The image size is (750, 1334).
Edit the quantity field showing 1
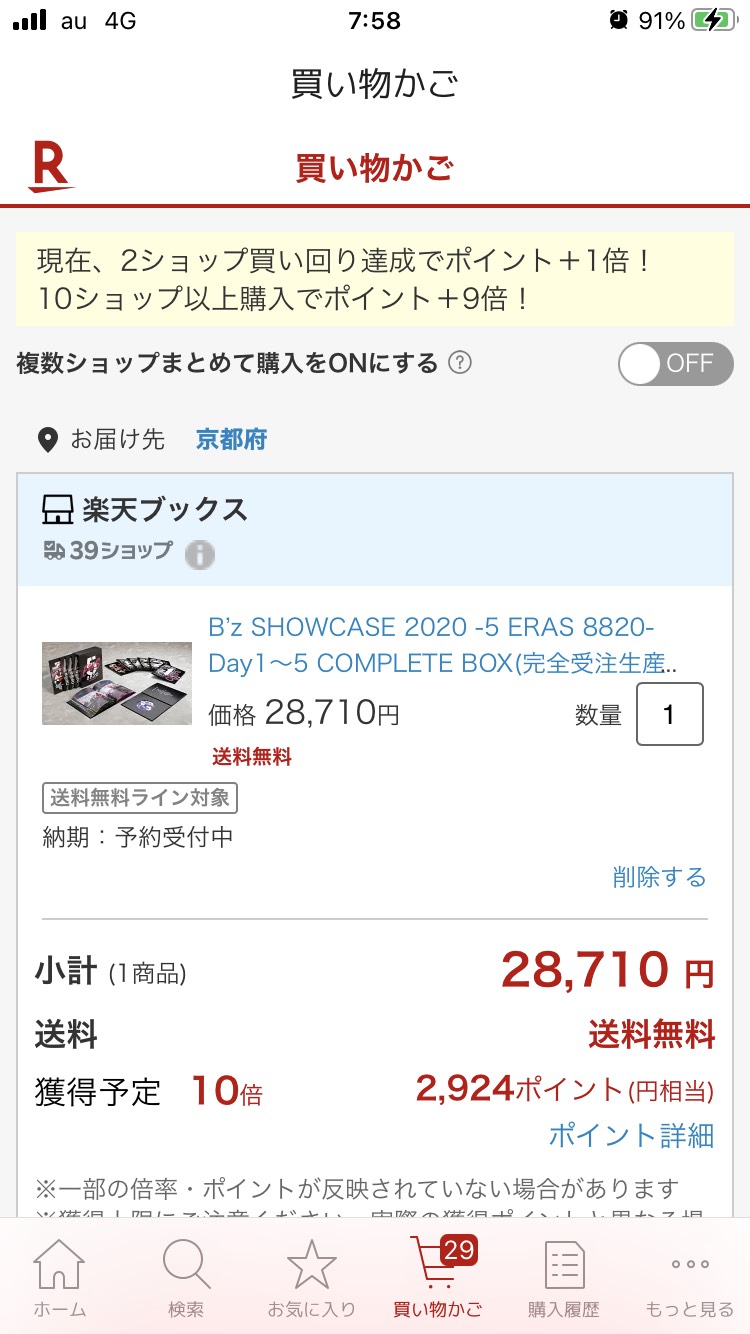(670, 714)
